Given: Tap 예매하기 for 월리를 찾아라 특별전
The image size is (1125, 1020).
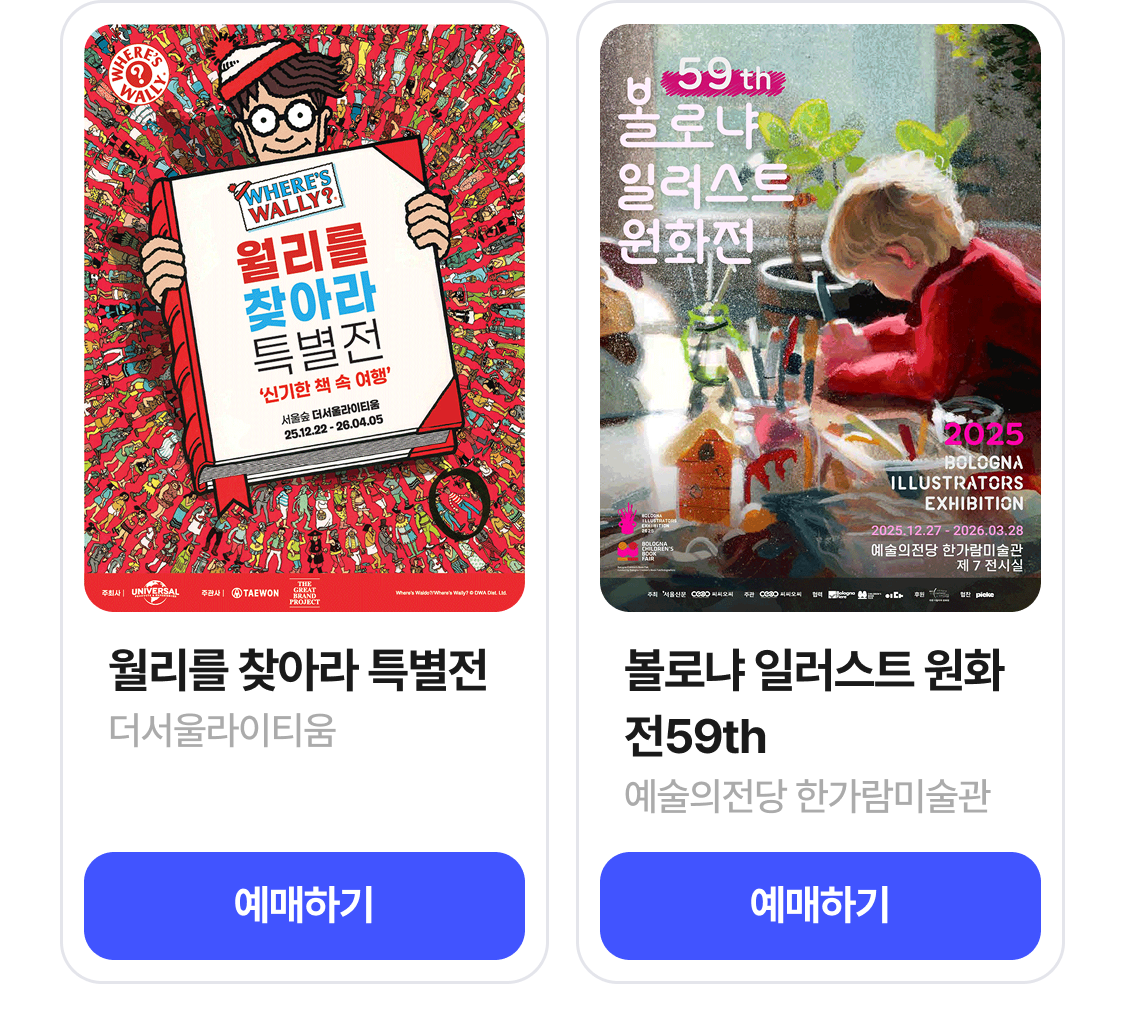Looking at the screenshot, I should (304, 905).
